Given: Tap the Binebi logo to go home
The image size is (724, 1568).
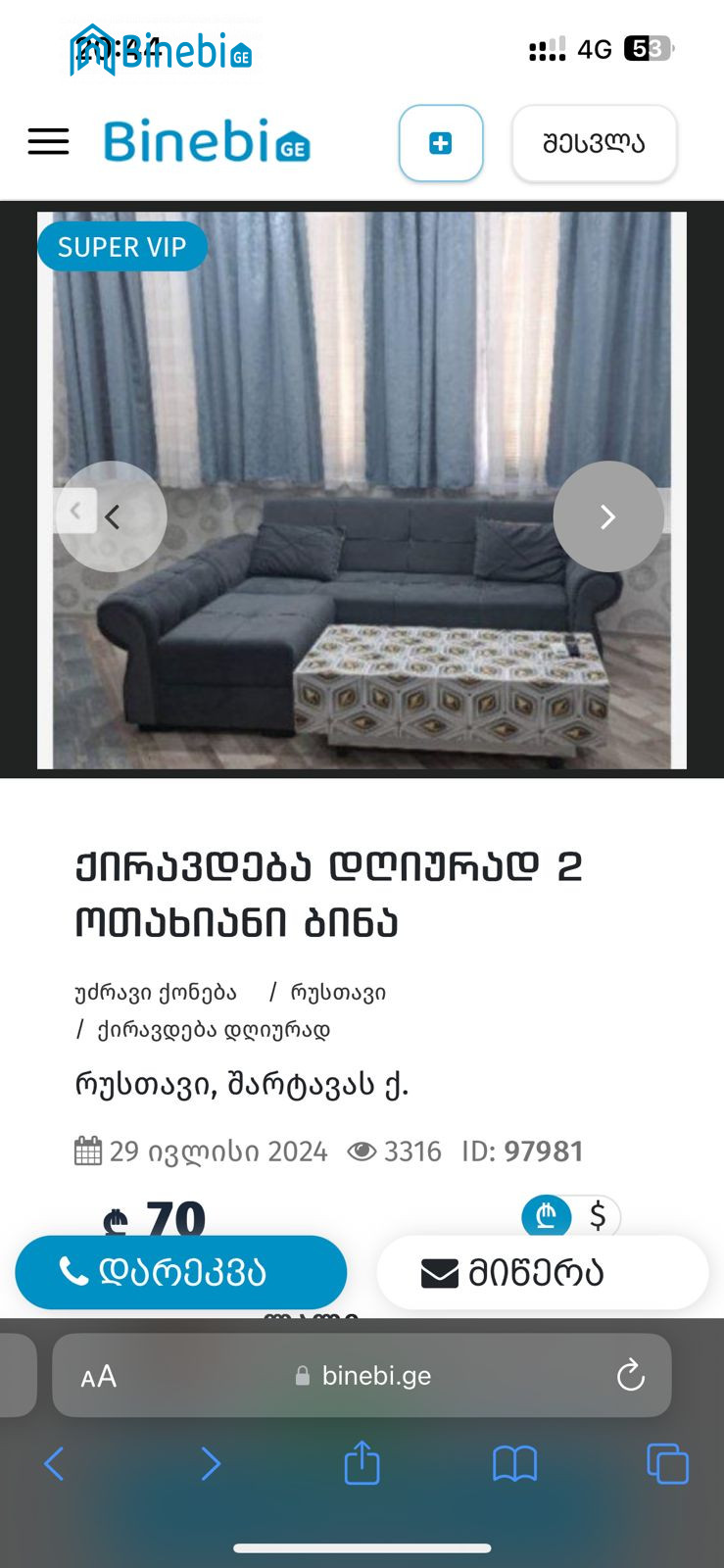Looking at the screenshot, I should [x=207, y=142].
